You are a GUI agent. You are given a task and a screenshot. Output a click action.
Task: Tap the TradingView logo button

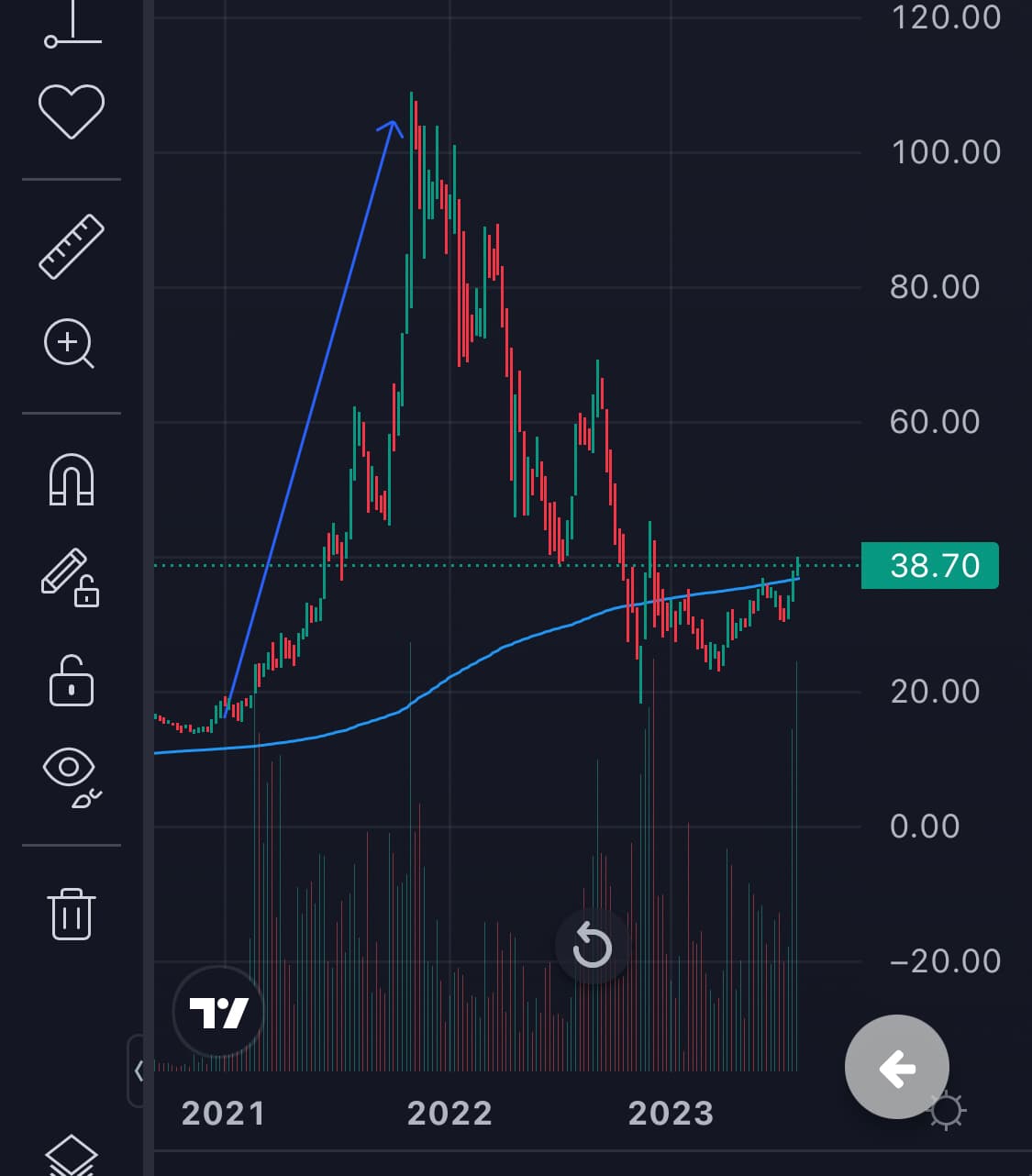(218, 1012)
